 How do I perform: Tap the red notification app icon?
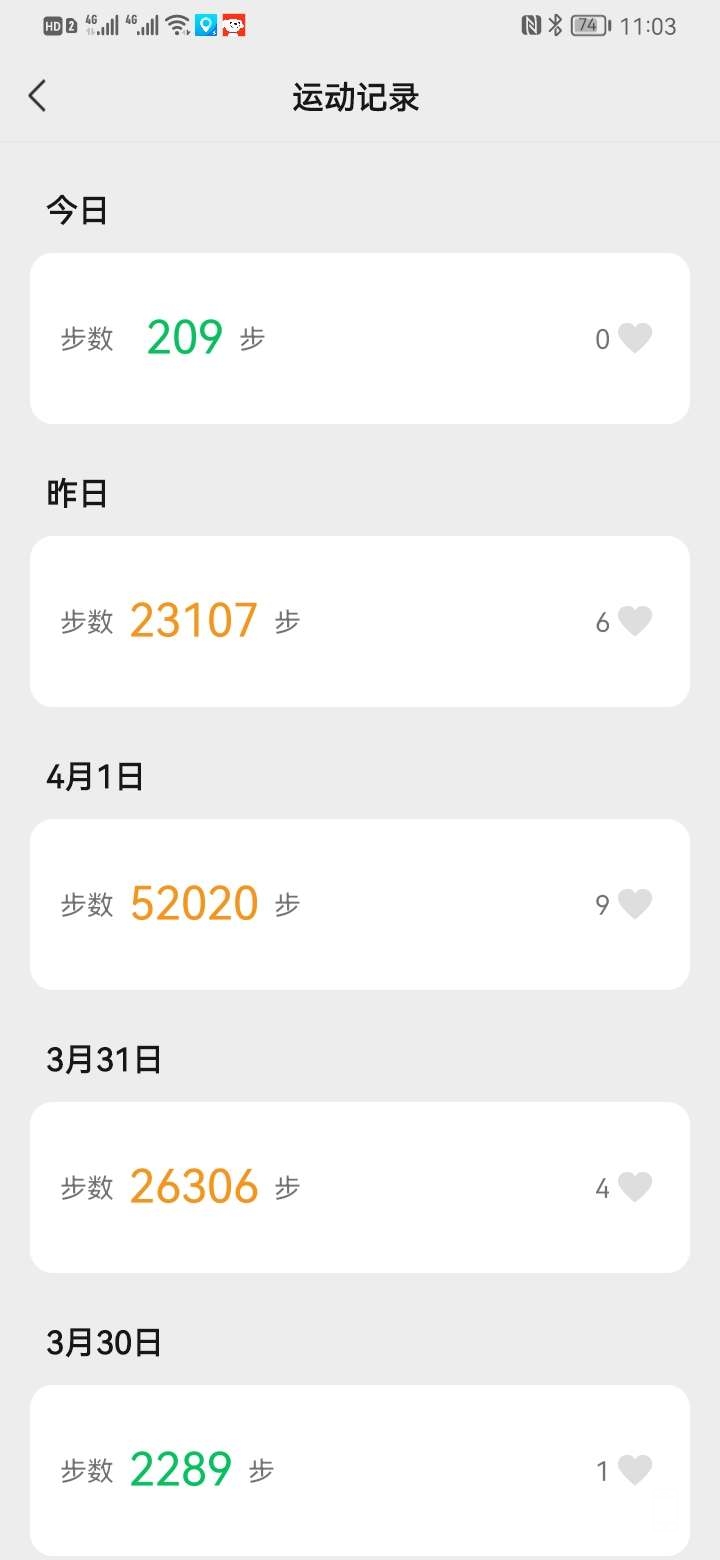[x=236, y=25]
